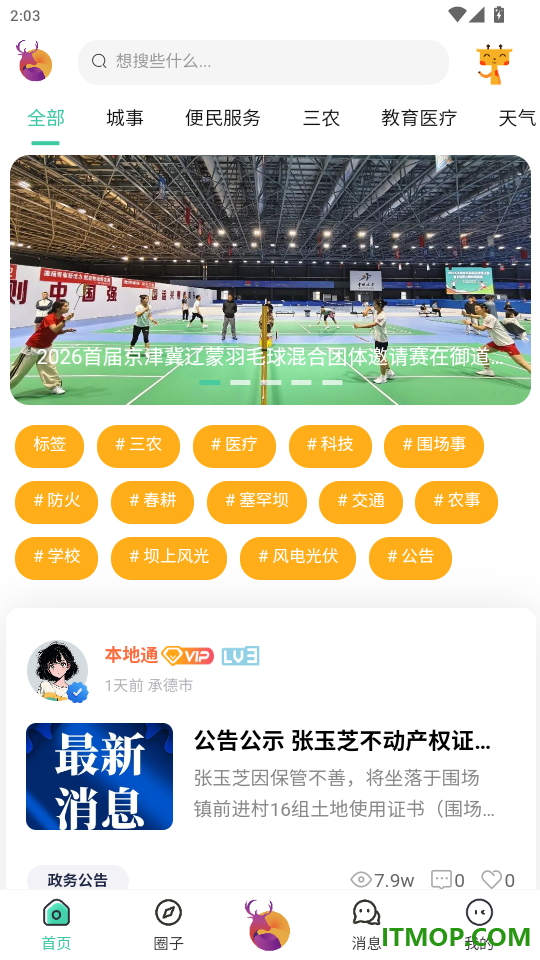Filter by the # 公告 tag

click(x=410, y=558)
